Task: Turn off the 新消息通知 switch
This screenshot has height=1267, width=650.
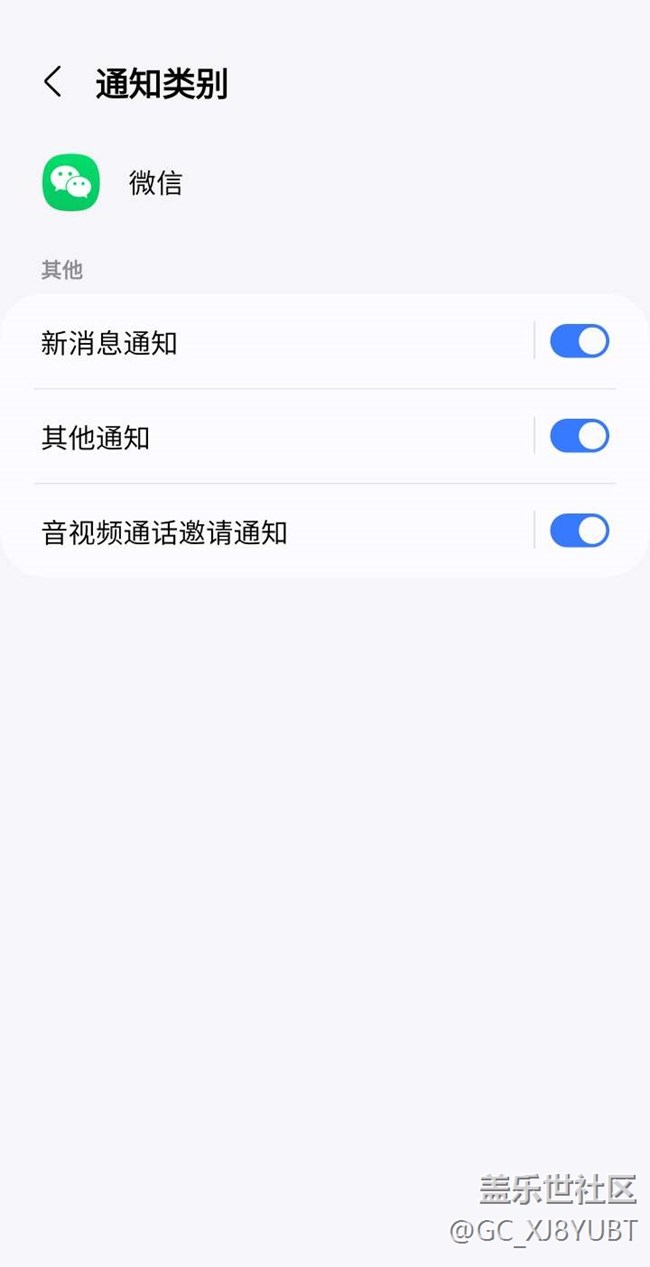Action: point(579,342)
